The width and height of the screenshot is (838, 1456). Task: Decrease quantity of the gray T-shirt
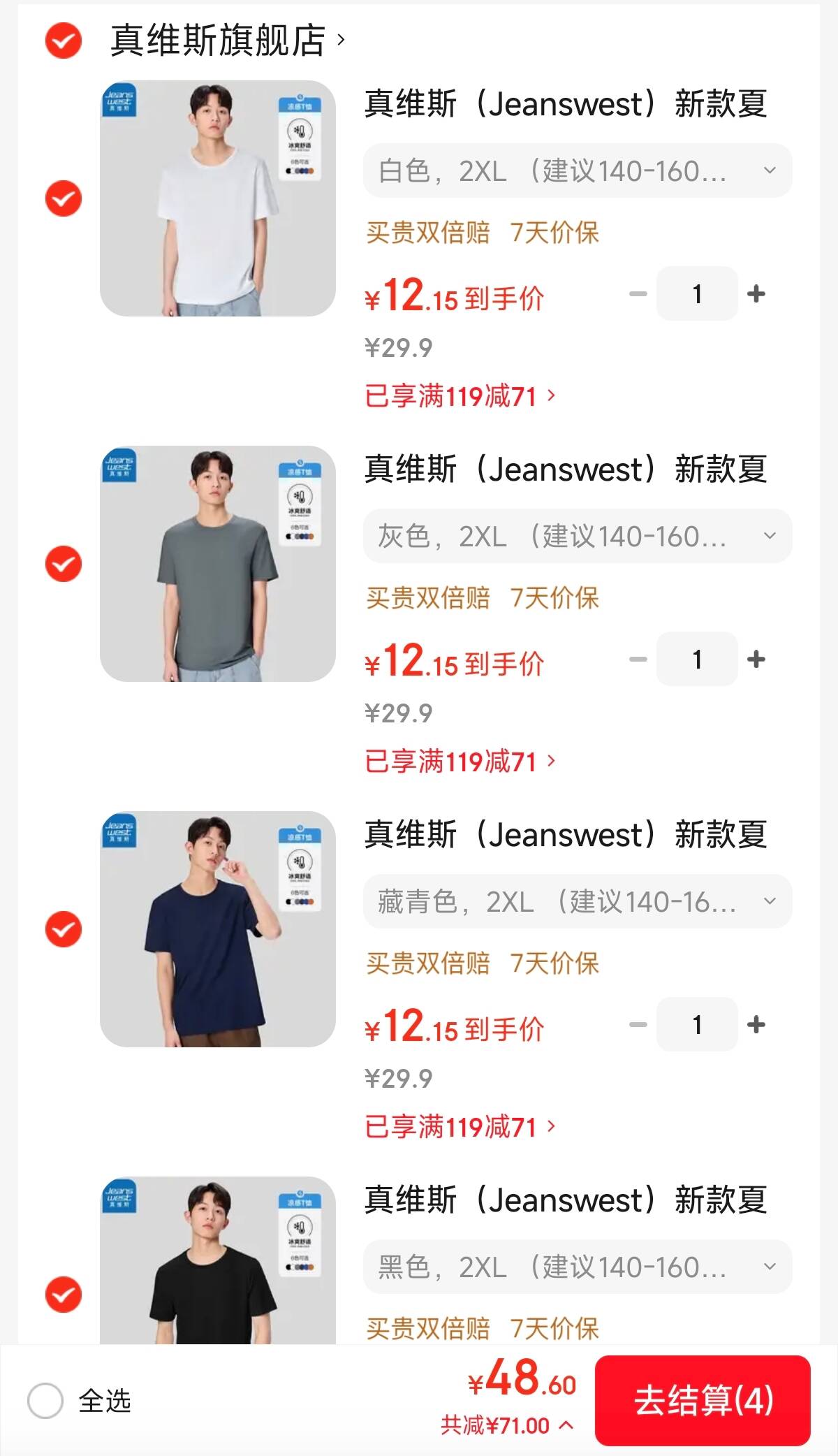pos(638,660)
